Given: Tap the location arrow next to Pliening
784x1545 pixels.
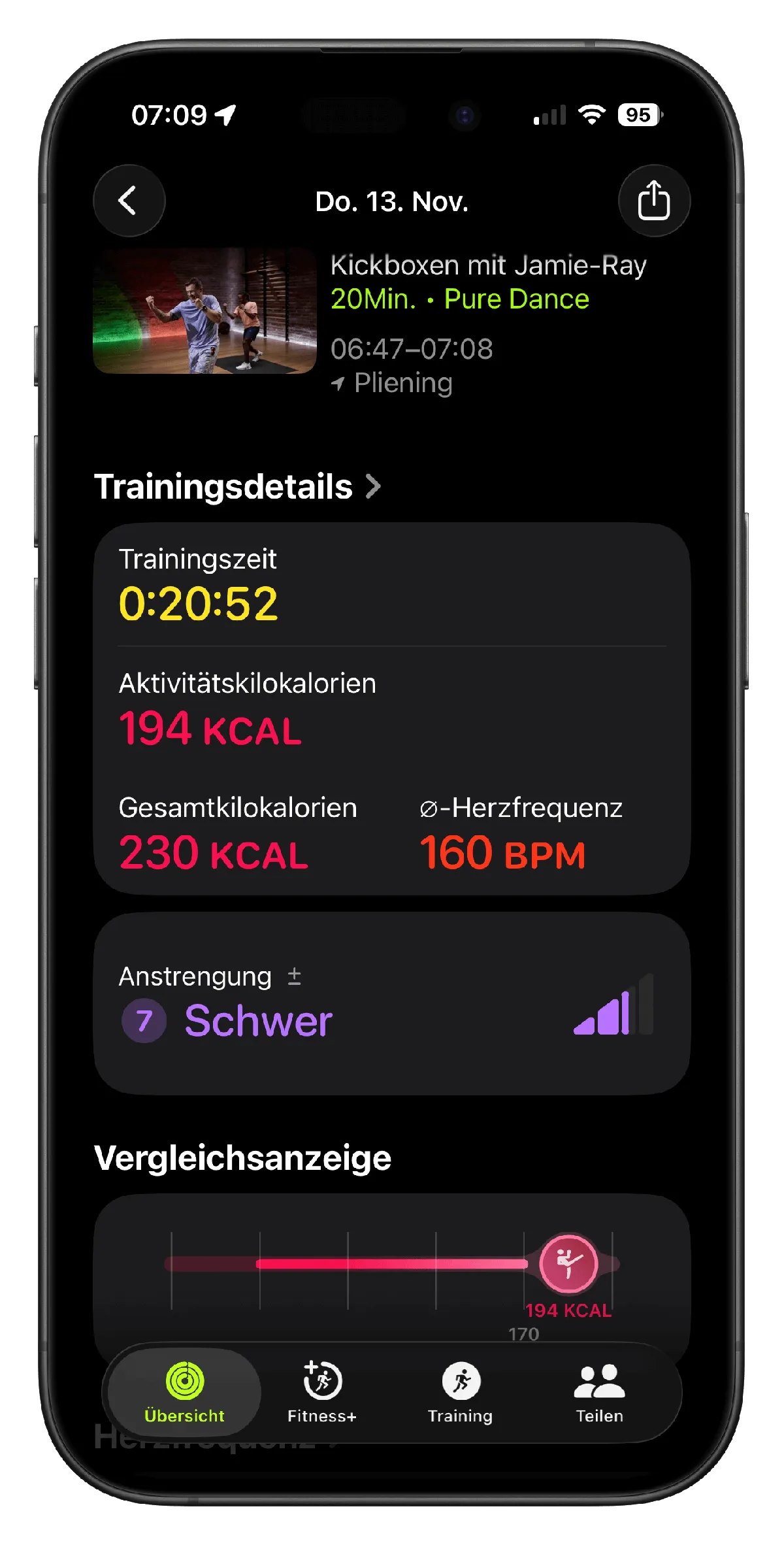Looking at the screenshot, I should click(339, 383).
